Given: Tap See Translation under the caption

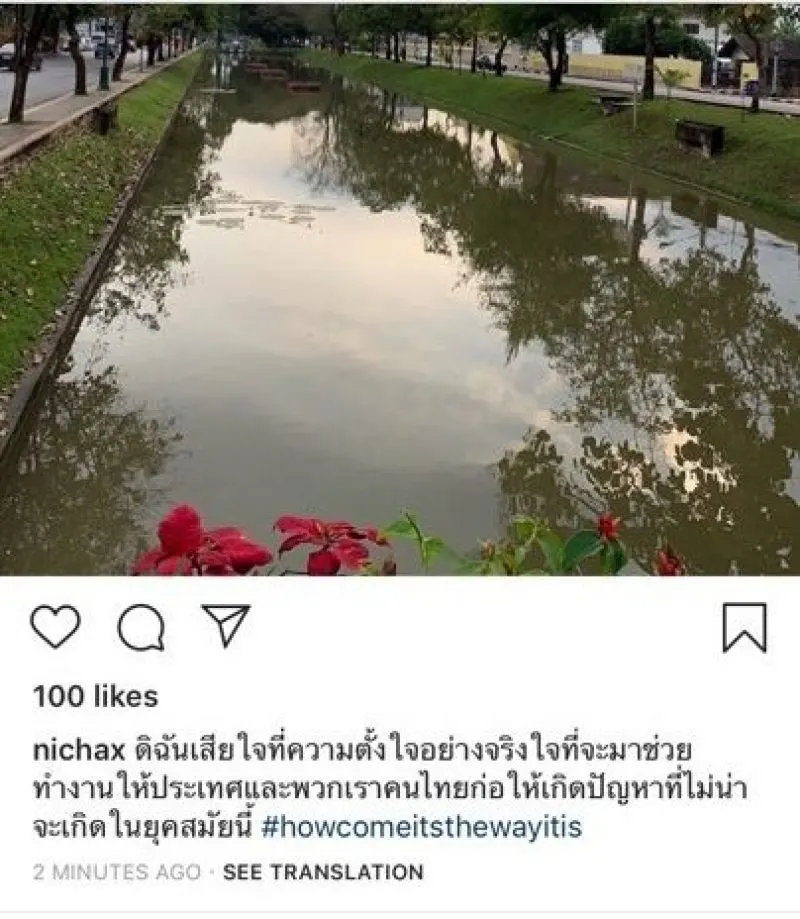Looking at the screenshot, I should tap(322, 872).
